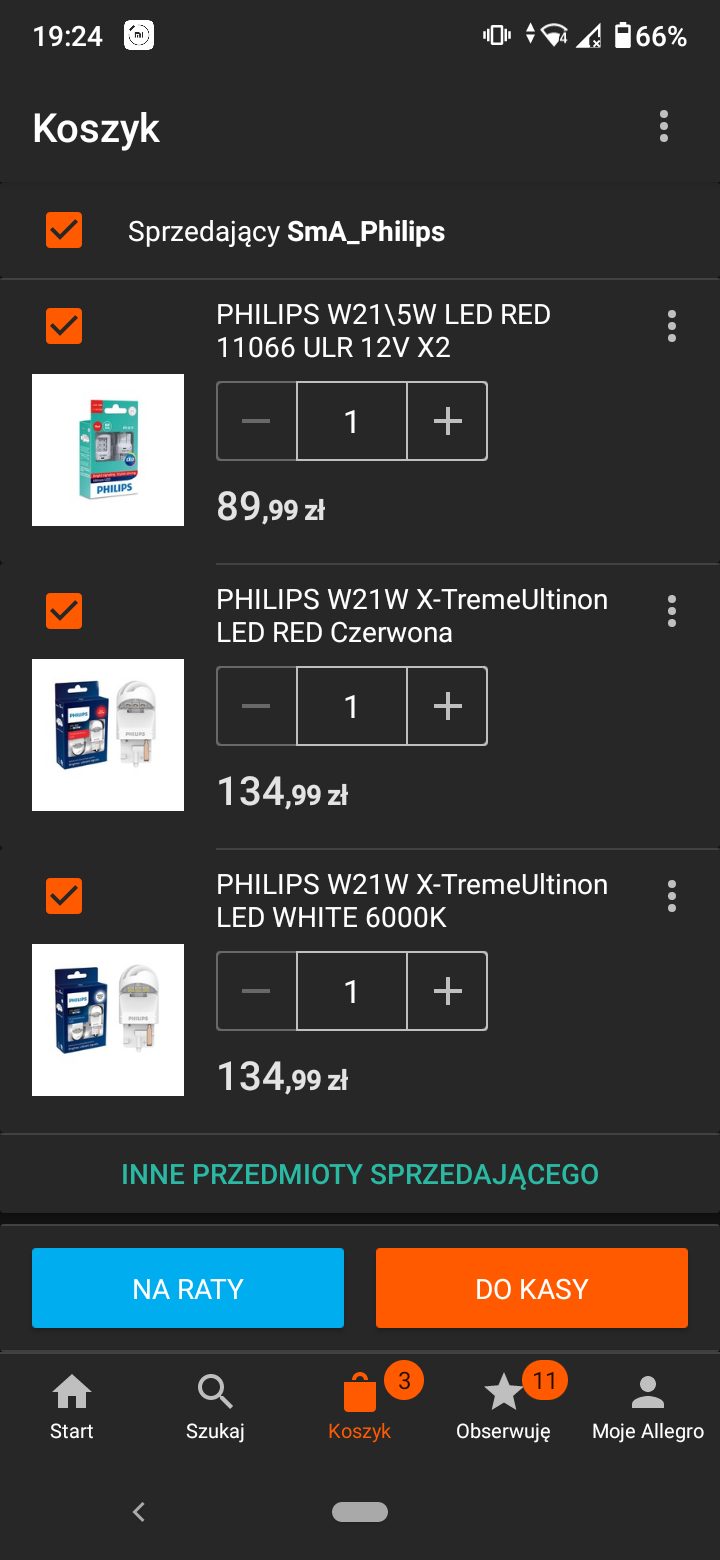Open the overflow menu in Koszyk header
Screen dimensions: 720x1560
[663, 127]
